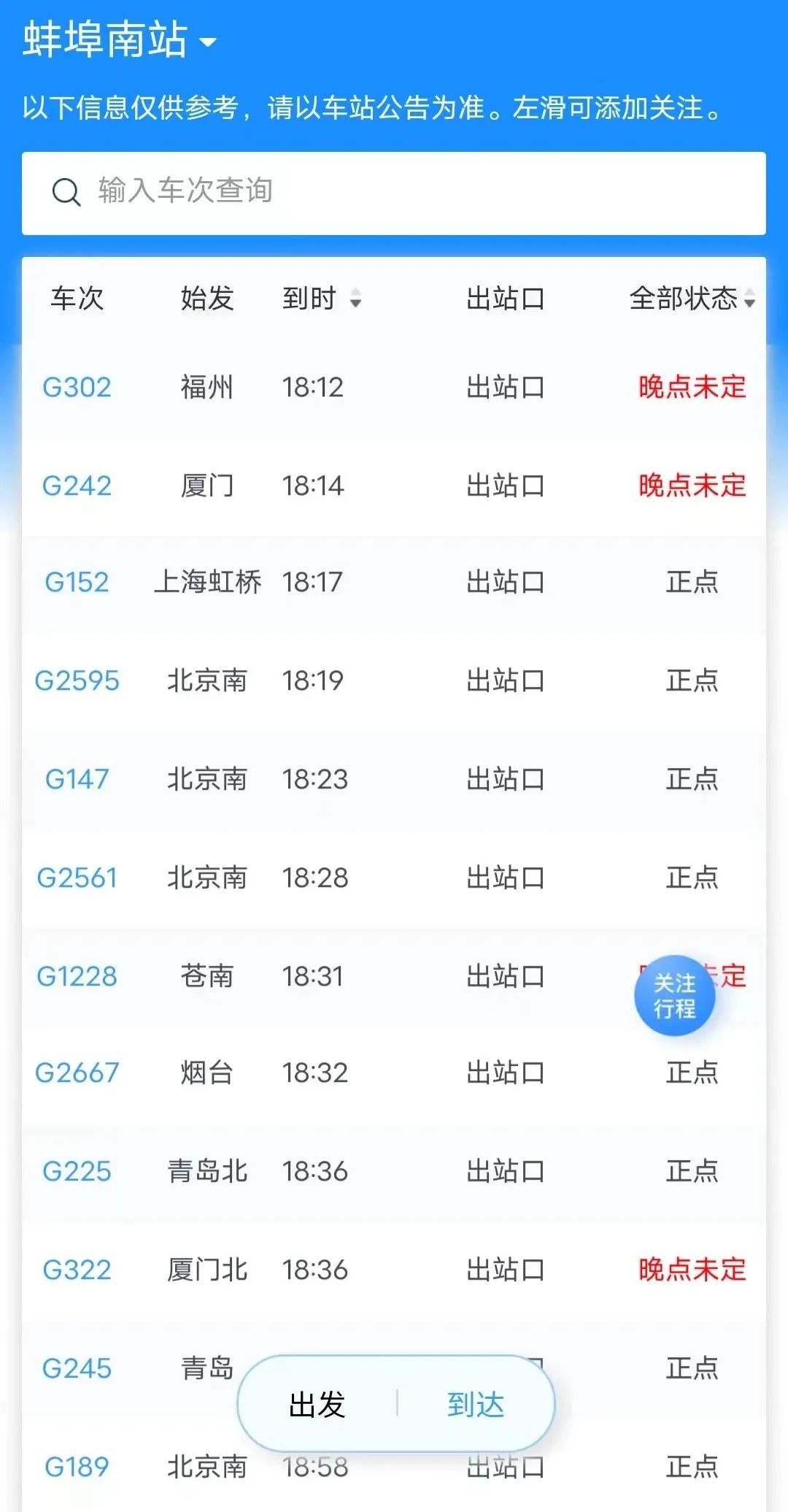Select the 到达 arrivals tab
This screenshot has width=788, height=1512.
476,1405
